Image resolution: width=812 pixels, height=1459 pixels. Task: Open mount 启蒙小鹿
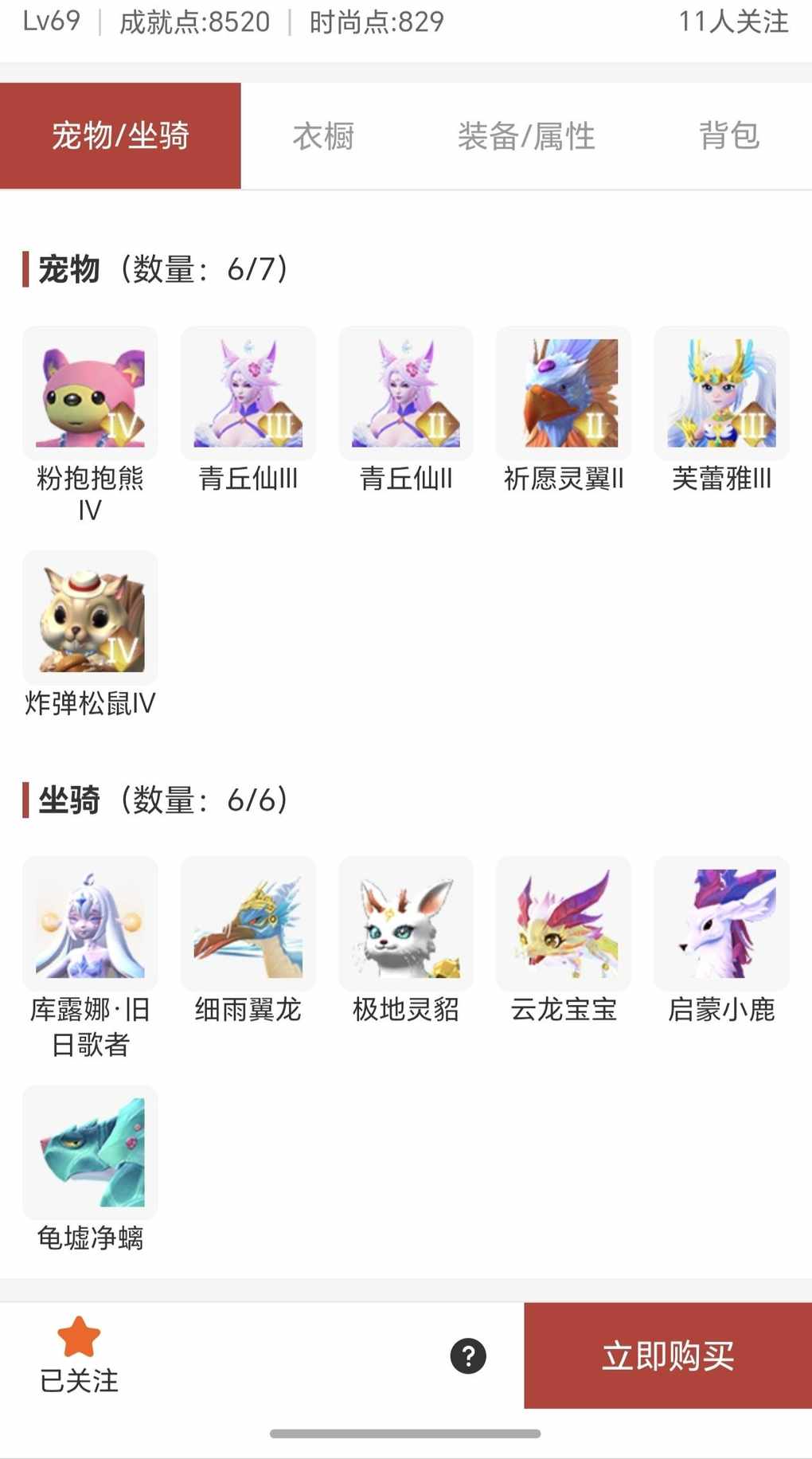point(721,924)
